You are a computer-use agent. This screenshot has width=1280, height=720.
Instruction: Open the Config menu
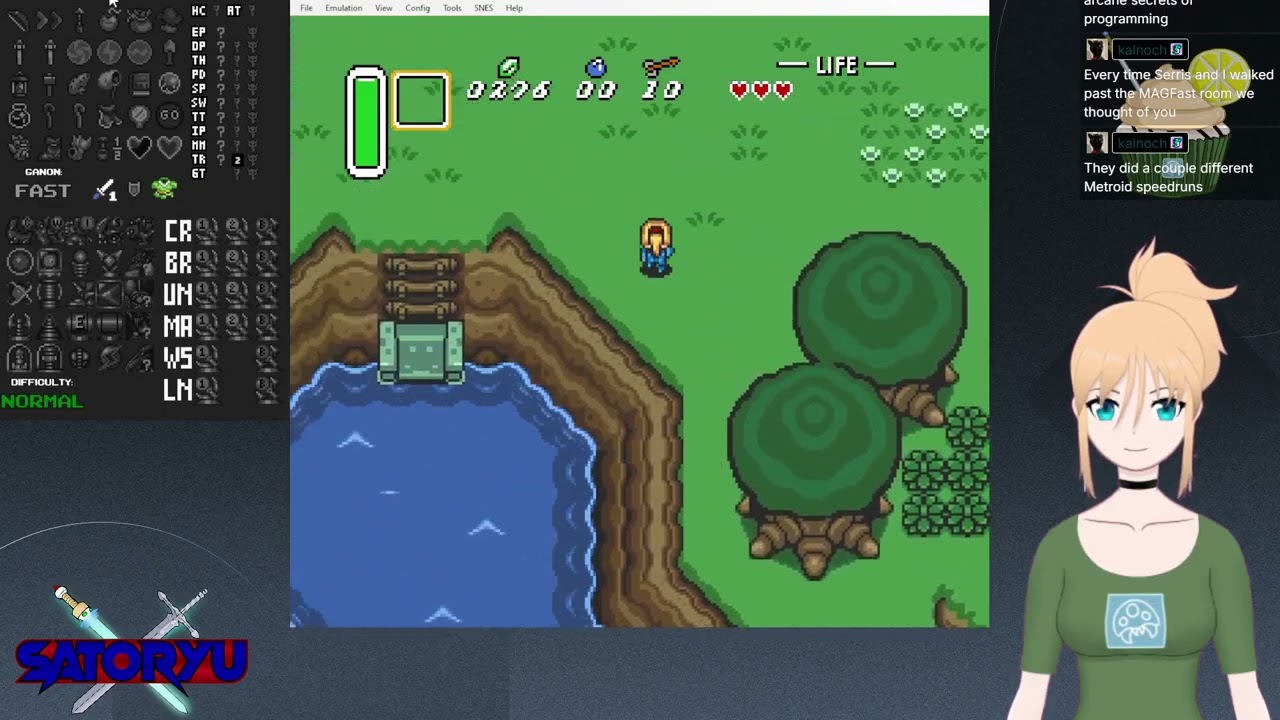pyautogui.click(x=417, y=8)
